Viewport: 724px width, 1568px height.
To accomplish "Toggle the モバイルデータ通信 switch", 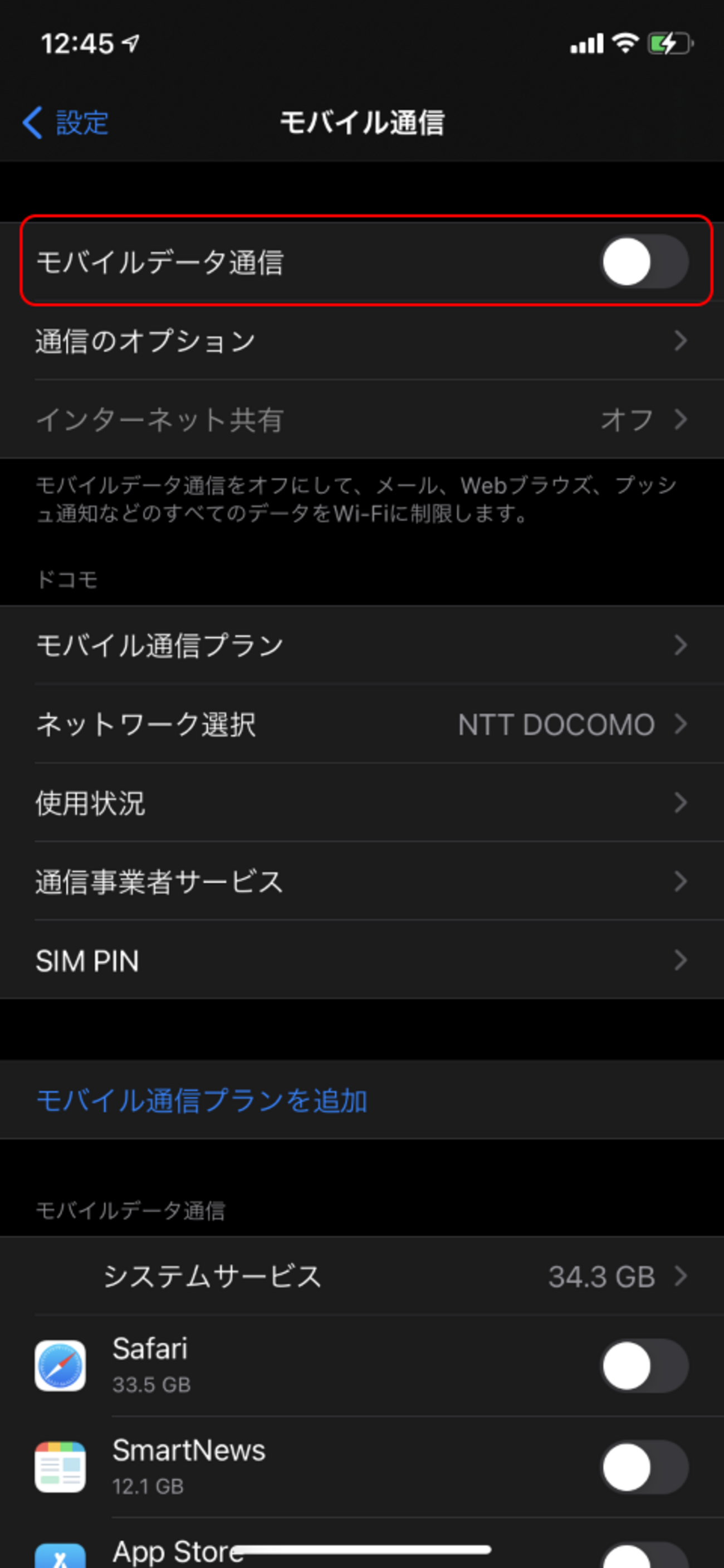I will pyautogui.click(x=644, y=262).
